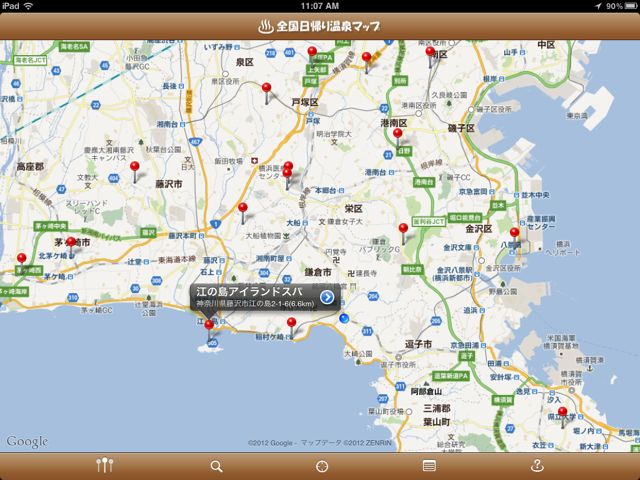Open details for 江の島アイランドスパ callout arrow
640x480 pixels.
(x=327, y=296)
